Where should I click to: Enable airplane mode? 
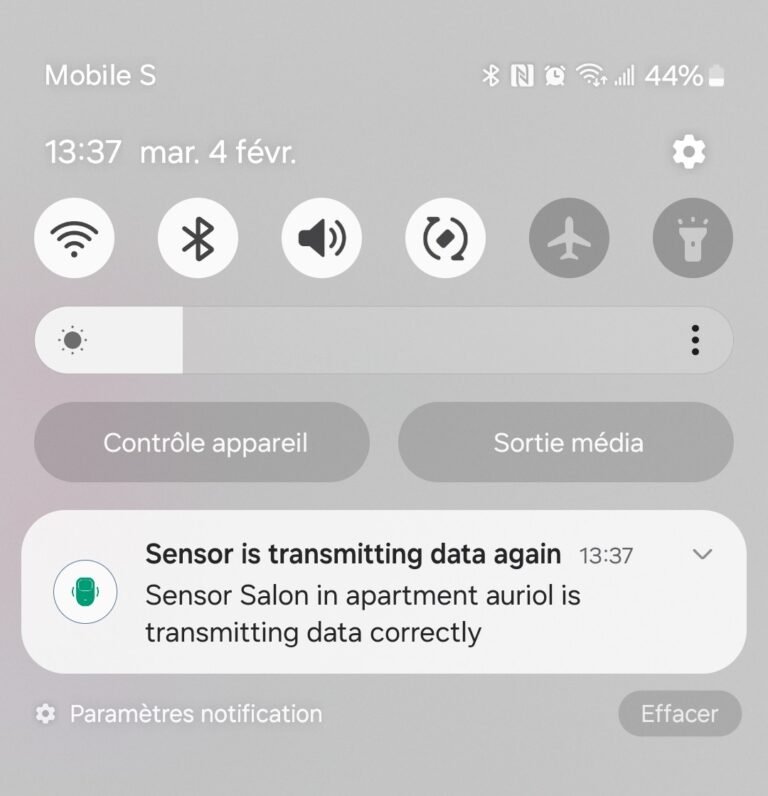569,239
